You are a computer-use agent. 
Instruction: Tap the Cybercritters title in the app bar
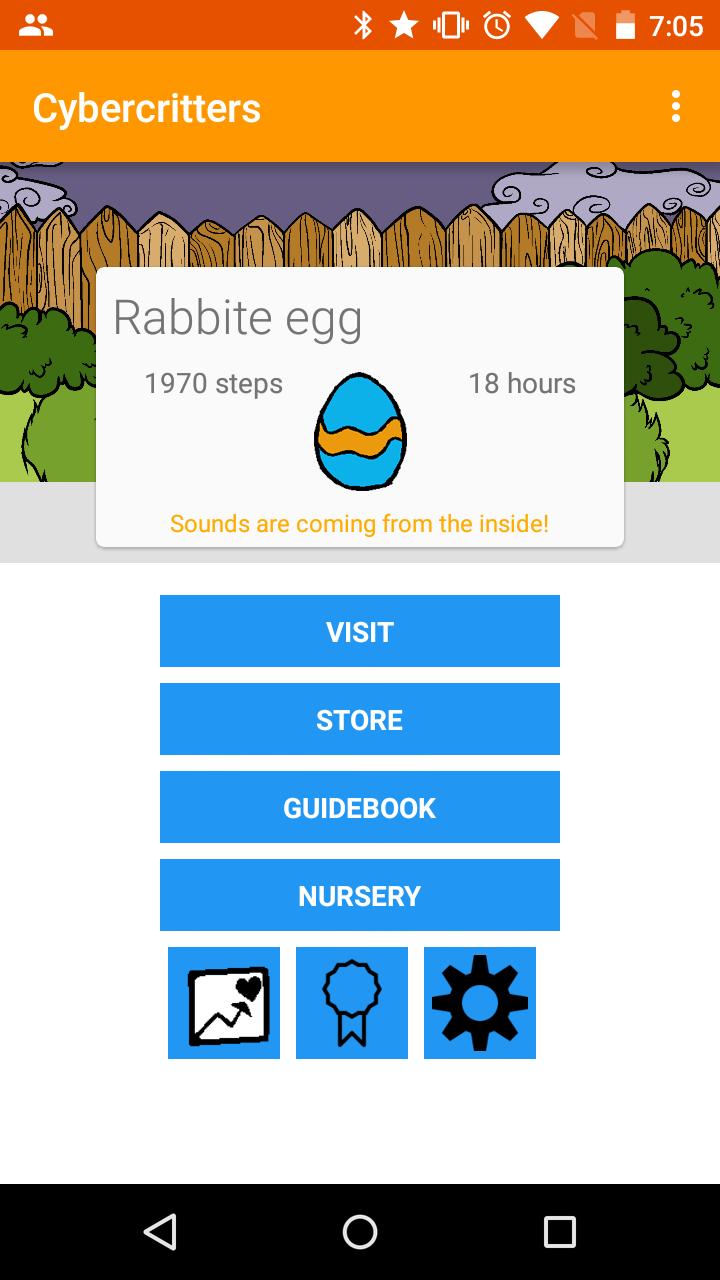tap(147, 106)
